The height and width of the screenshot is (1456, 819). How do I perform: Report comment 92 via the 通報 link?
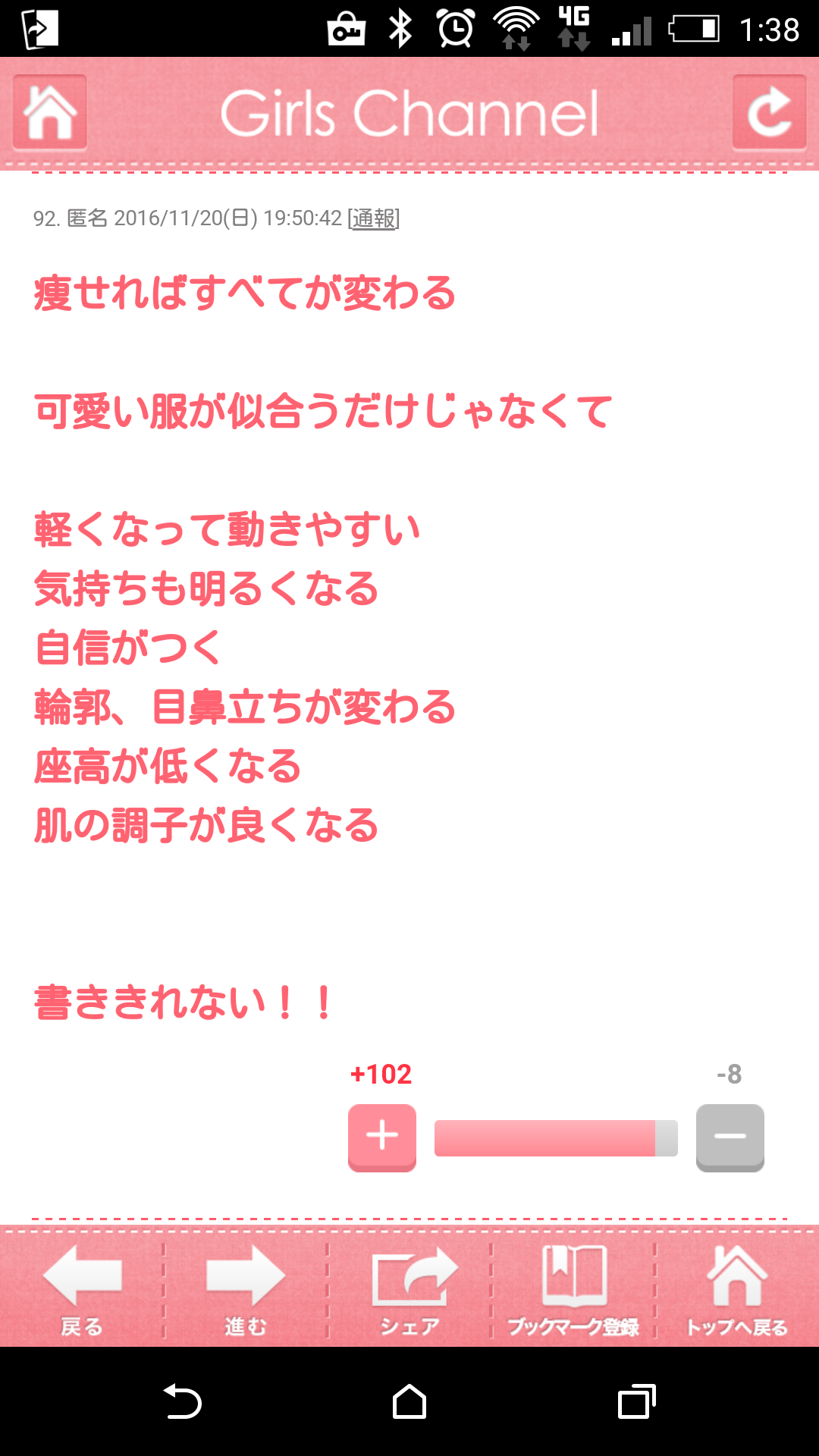(x=373, y=218)
